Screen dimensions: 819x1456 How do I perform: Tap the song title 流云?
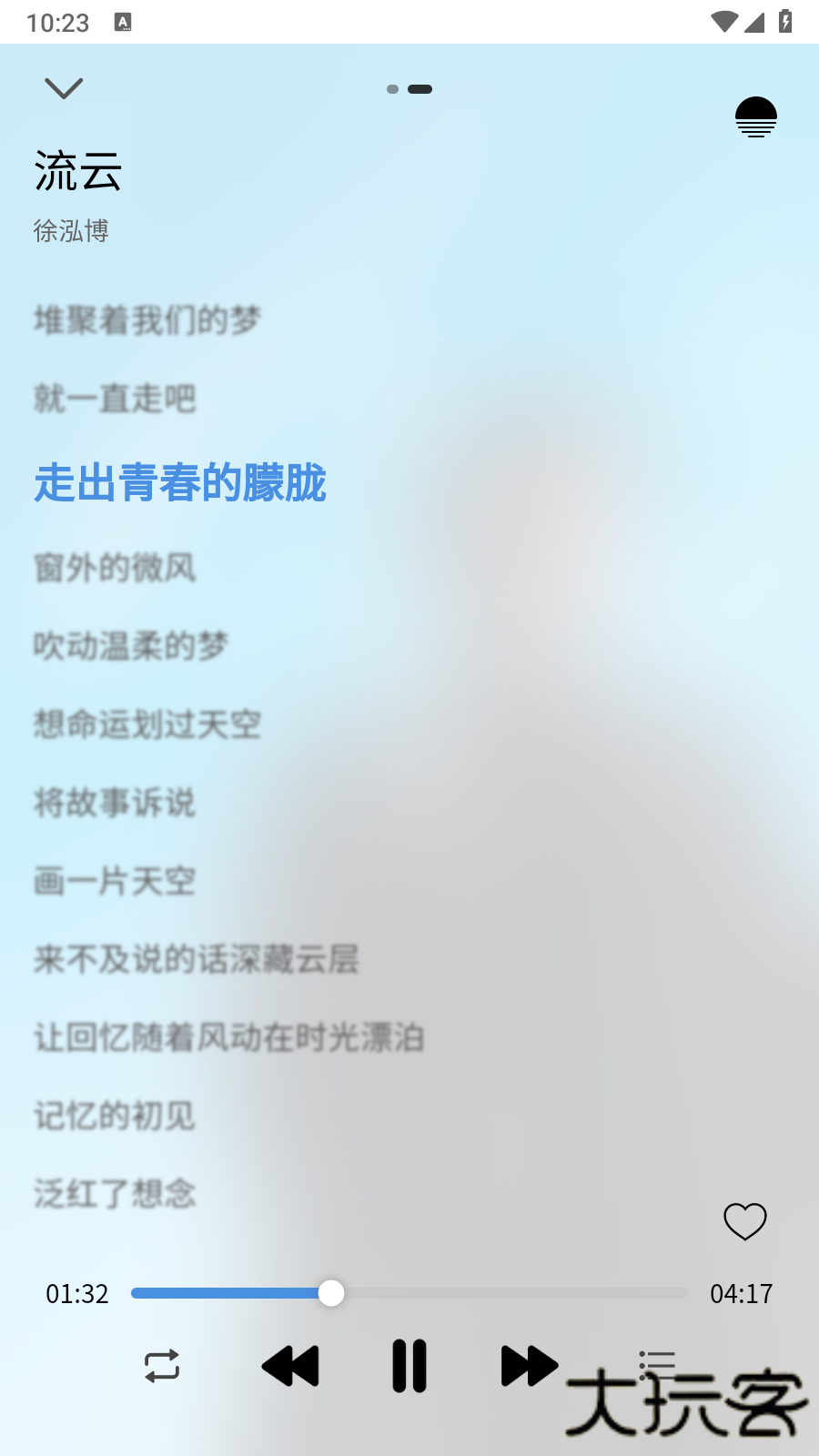pyautogui.click(x=78, y=171)
